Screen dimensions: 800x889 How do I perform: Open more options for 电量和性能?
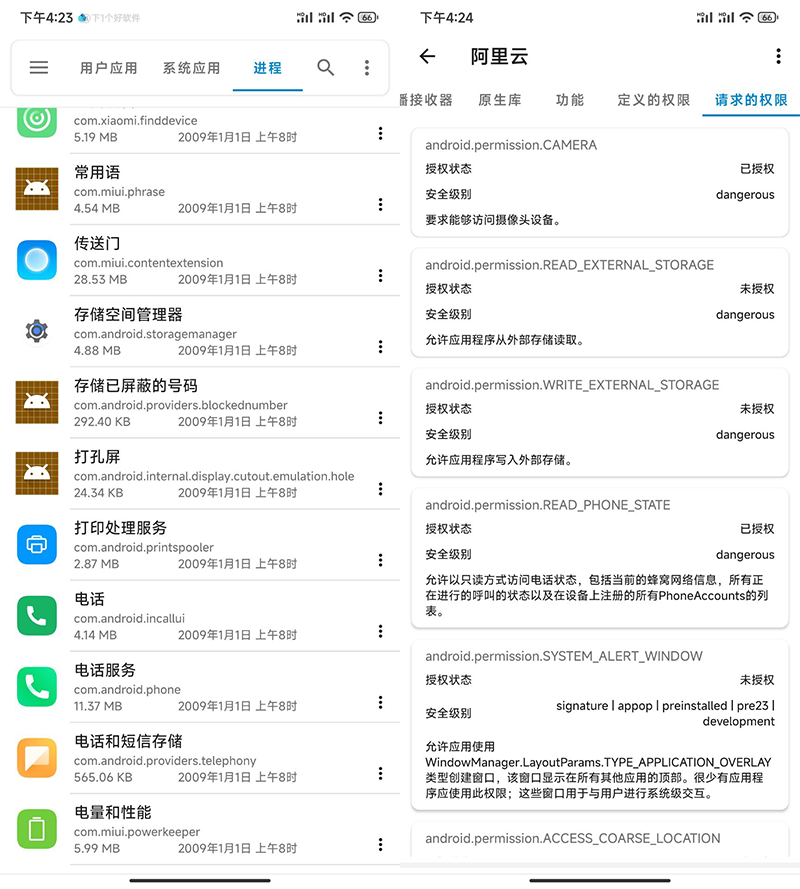(x=380, y=844)
